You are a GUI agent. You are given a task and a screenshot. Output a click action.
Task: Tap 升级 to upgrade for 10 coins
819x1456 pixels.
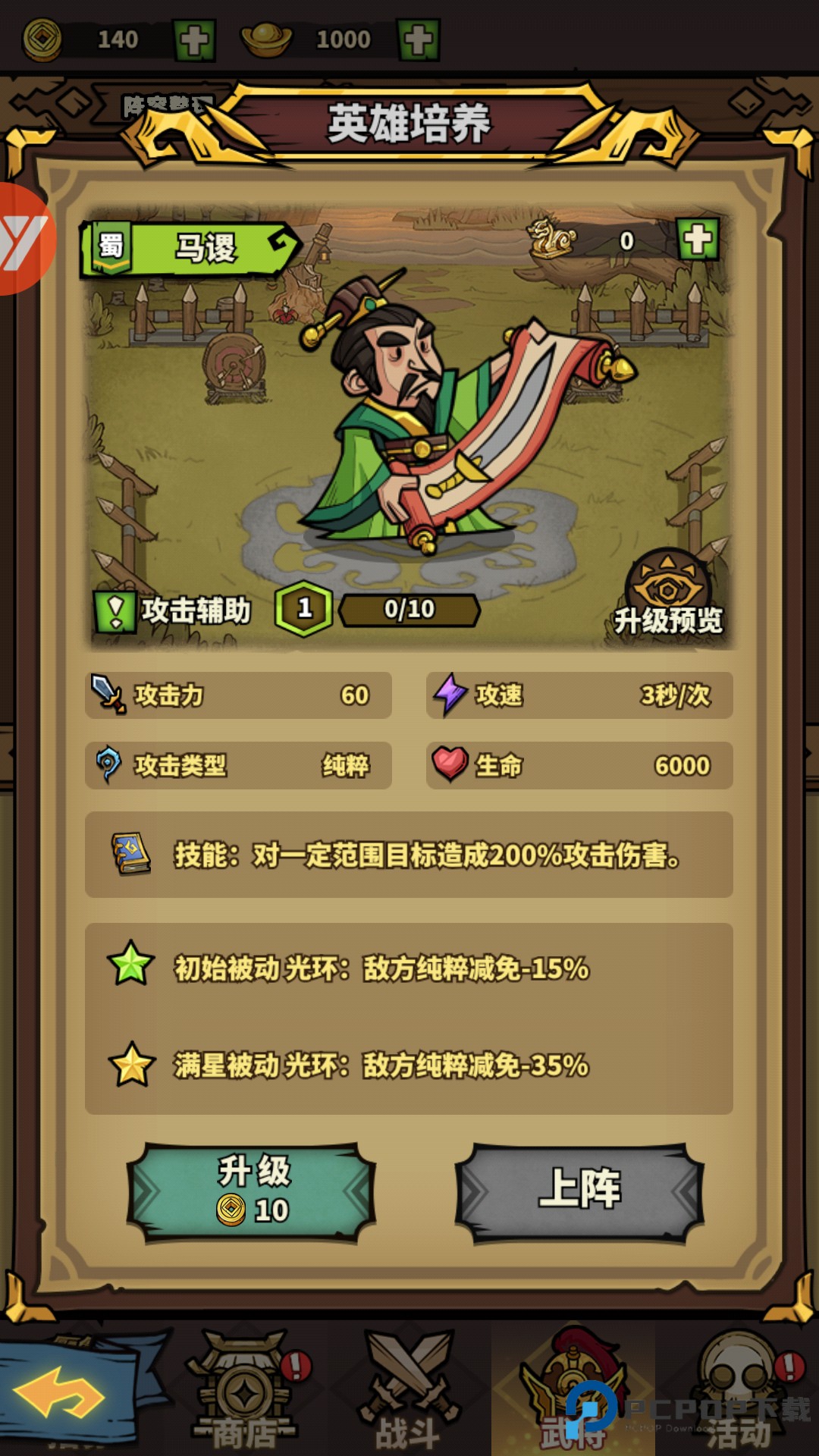pos(252,1191)
